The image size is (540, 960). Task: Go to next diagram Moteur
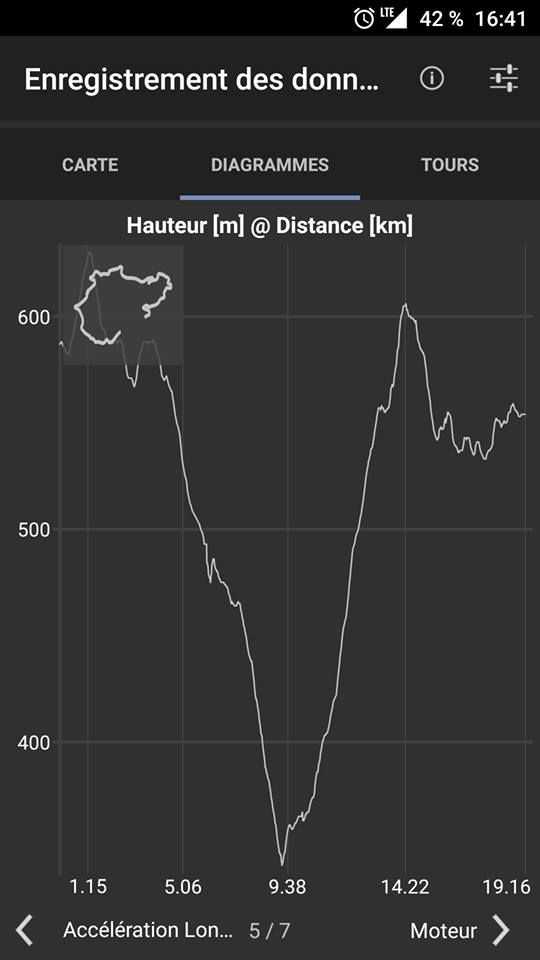point(460,931)
